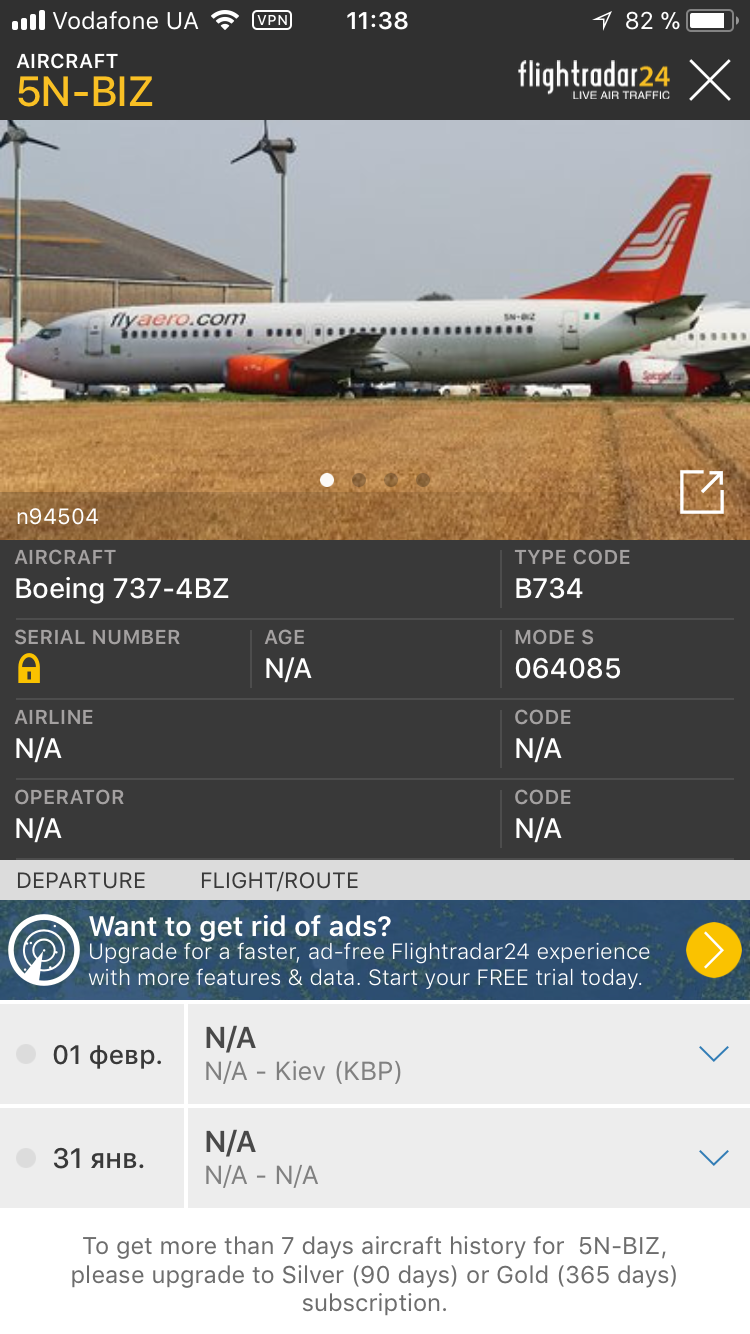750x1334 pixels.
Task: Close the 5N-BIZ aircraft details
Action: [x=709, y=80]
